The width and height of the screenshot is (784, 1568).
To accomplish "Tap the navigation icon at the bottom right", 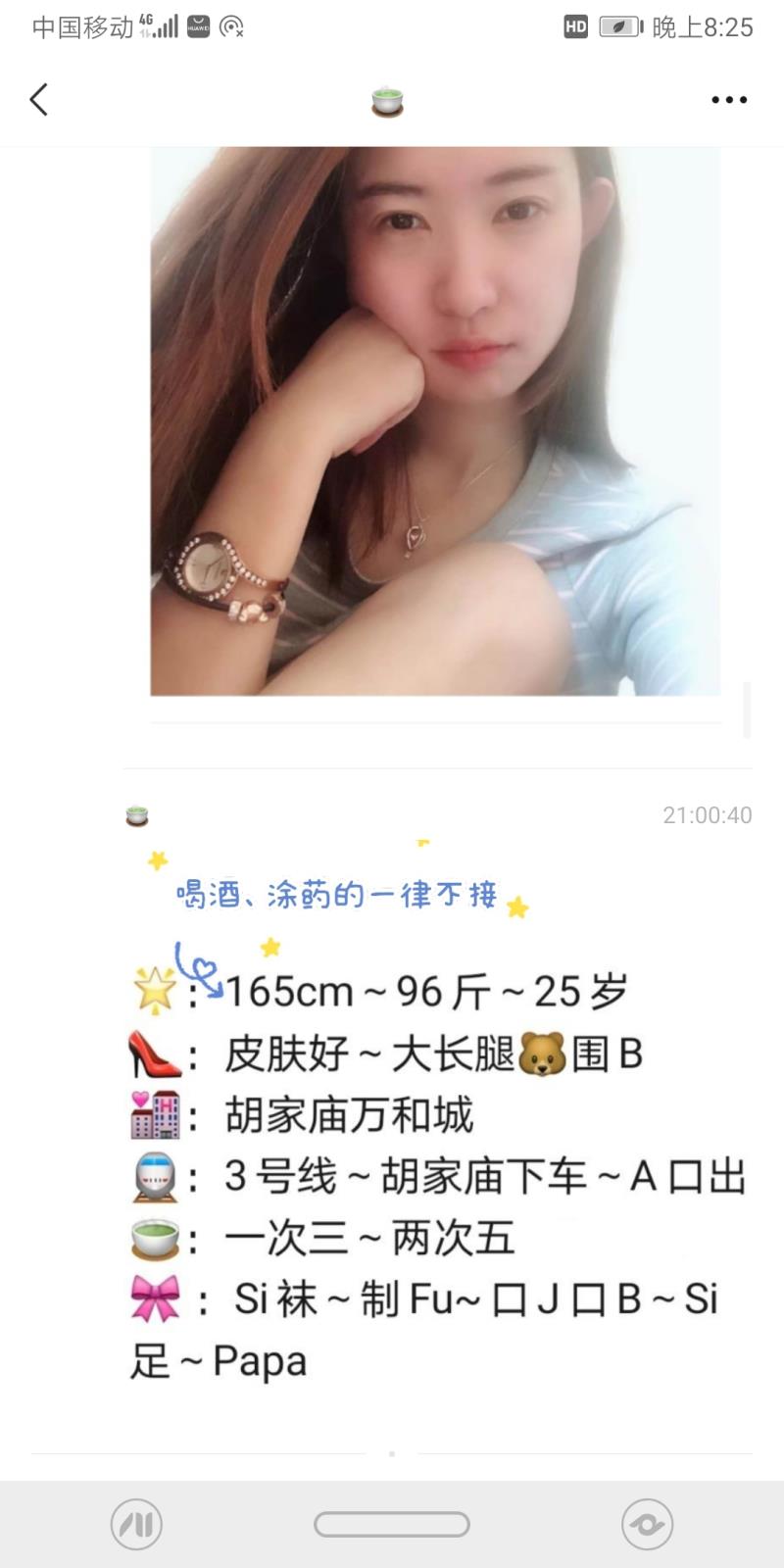I will (x=647, y=1525).
